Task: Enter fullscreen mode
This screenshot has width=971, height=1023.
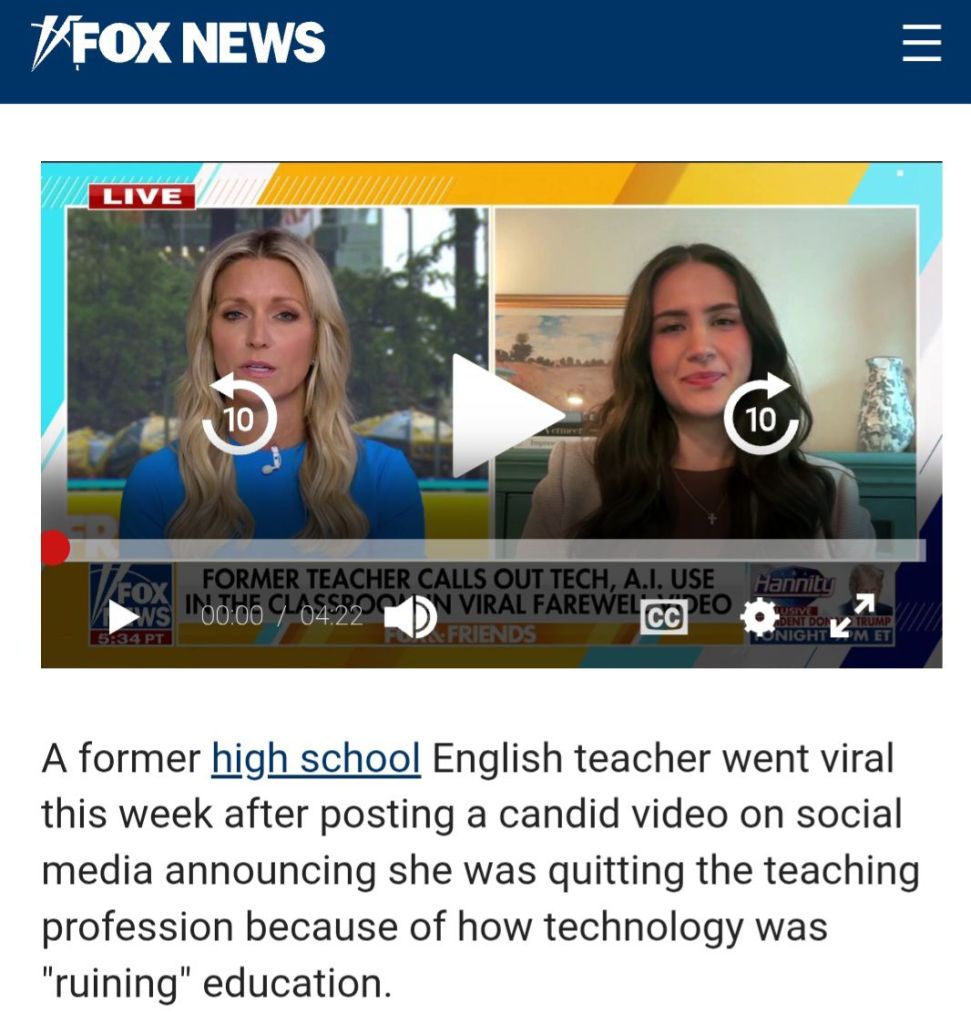Action: pyautogui.click(x=852, y=616)
